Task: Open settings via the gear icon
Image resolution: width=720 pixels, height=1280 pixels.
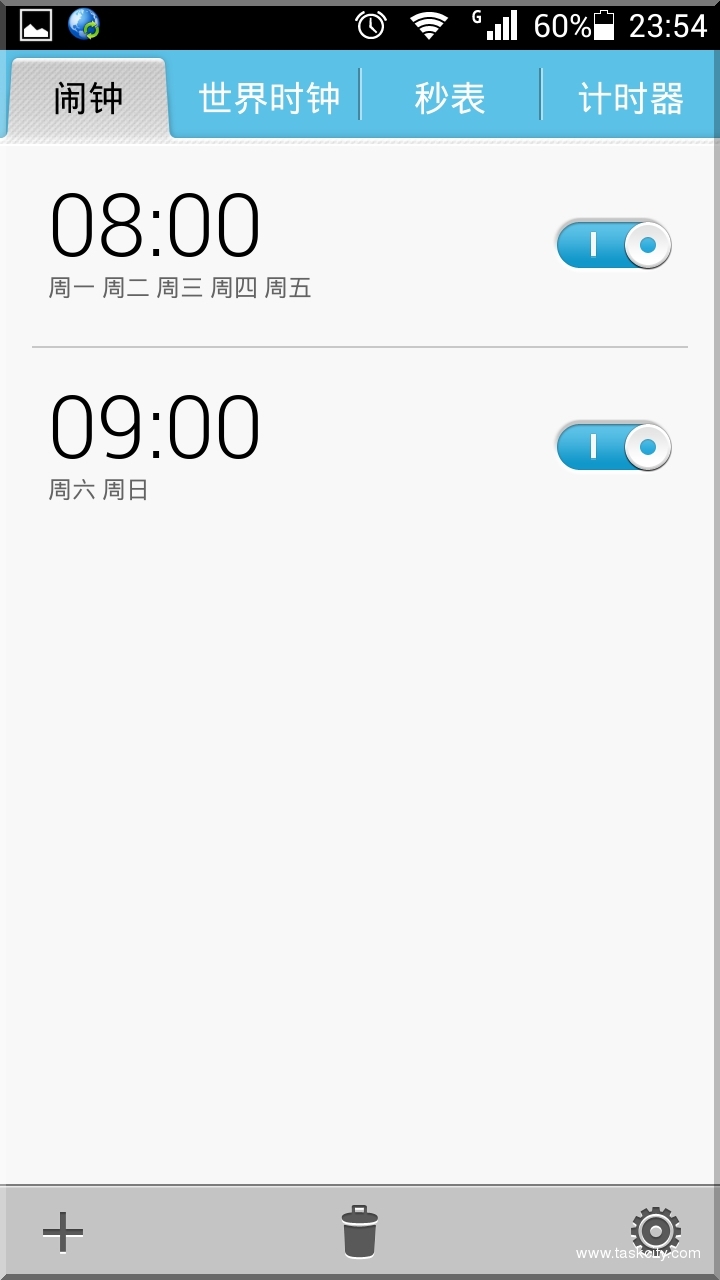Action: pyautogui.click(x=655, y=1232)
